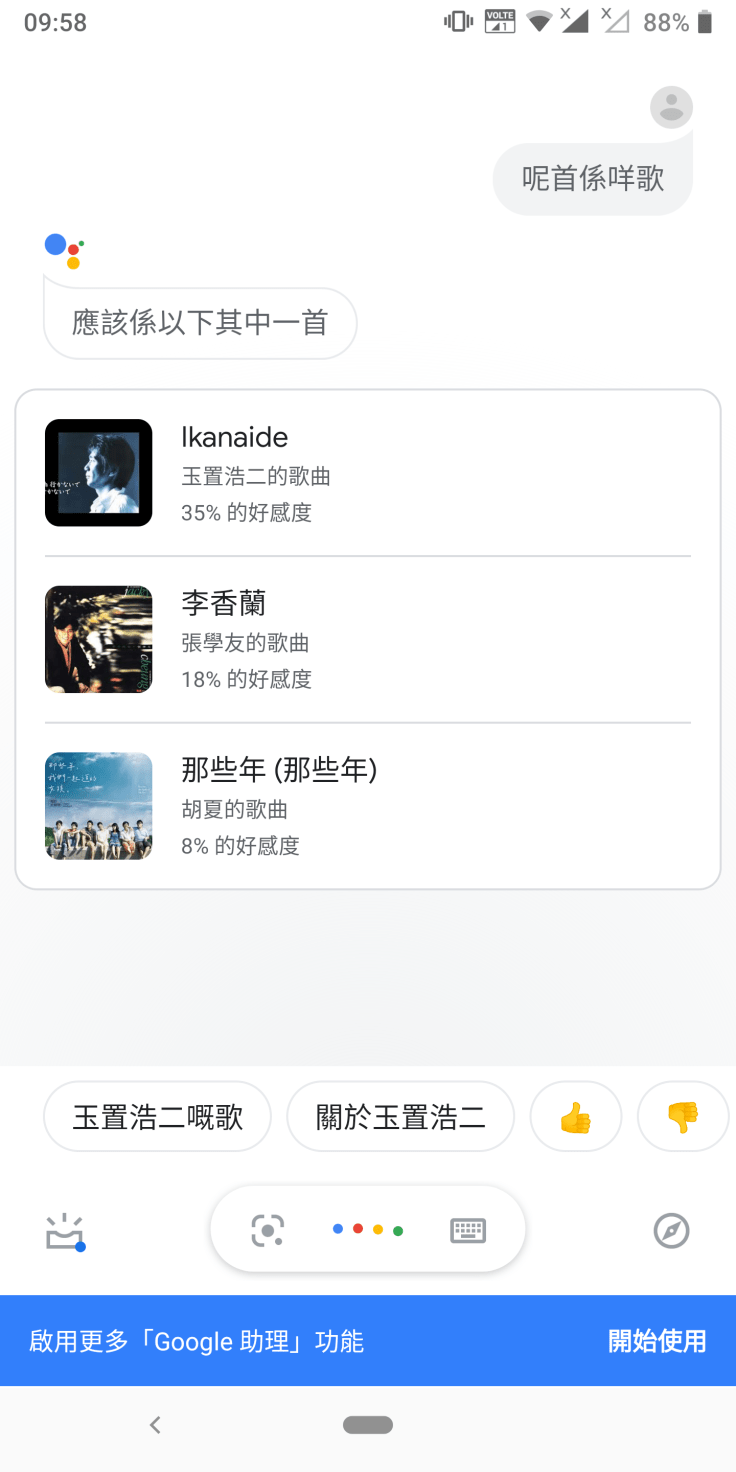Viewport: 736px width, 1472px height.
Task: Tap 開始使用 to enable more Assistant features
Action: tap(657, 1341)
